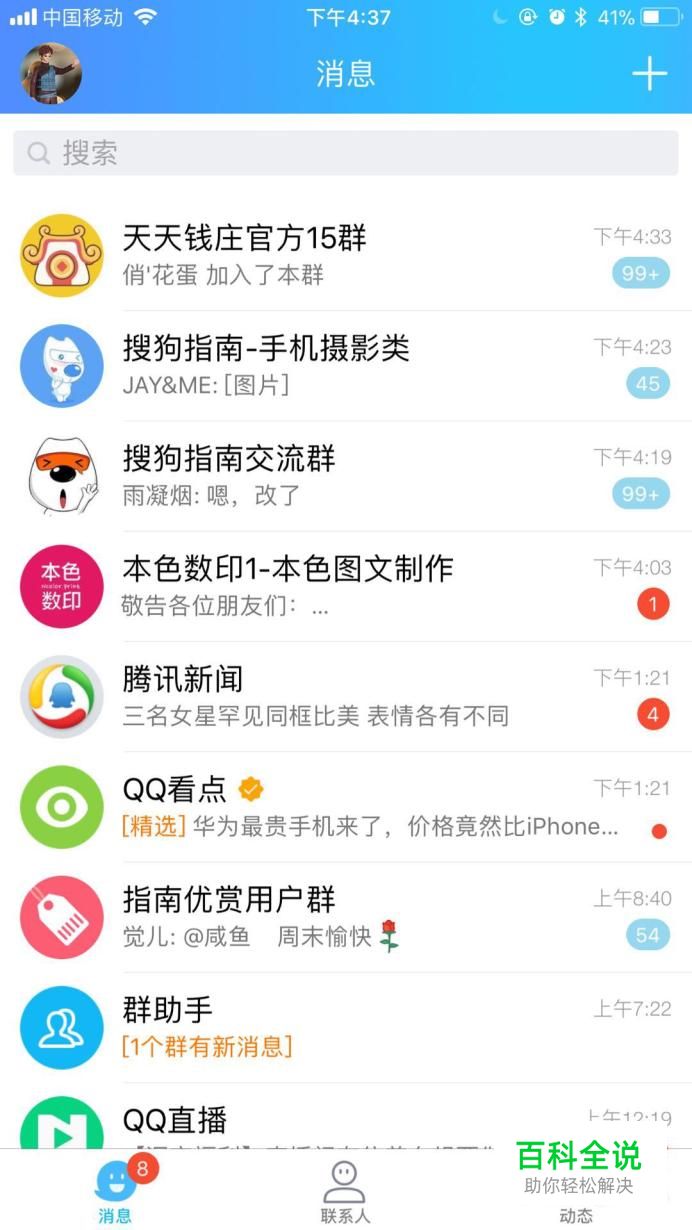Open your profile avatar menu
This screenshot has height=1230, width=692.
(51, 74)
